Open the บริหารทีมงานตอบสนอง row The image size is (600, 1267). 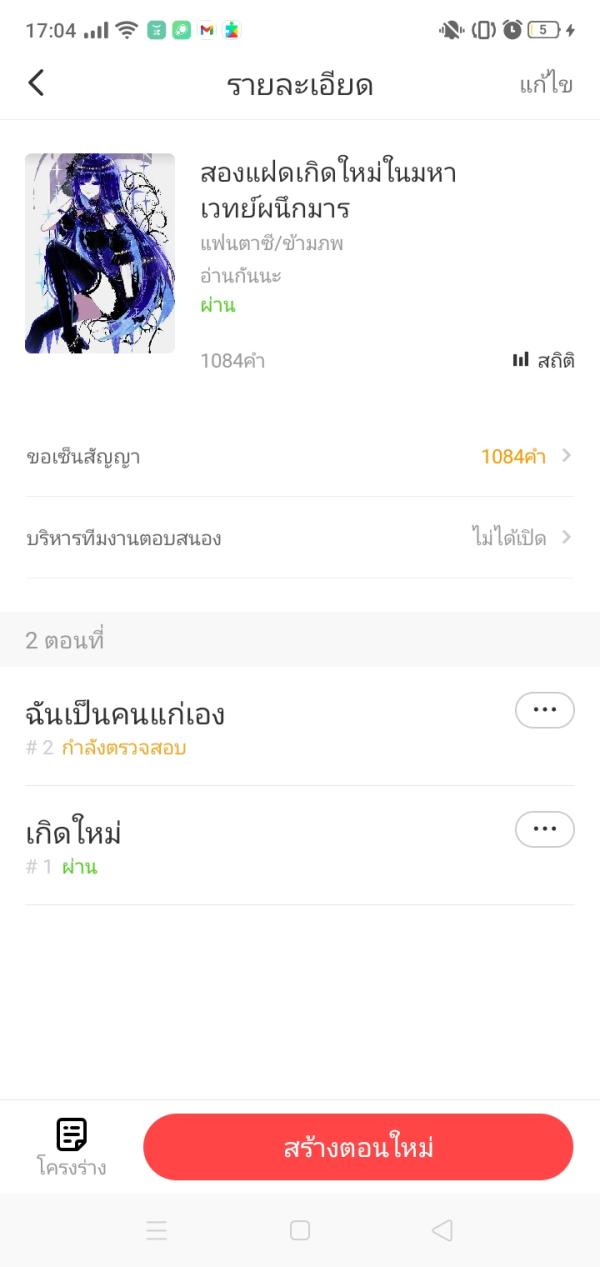point(300,538)
